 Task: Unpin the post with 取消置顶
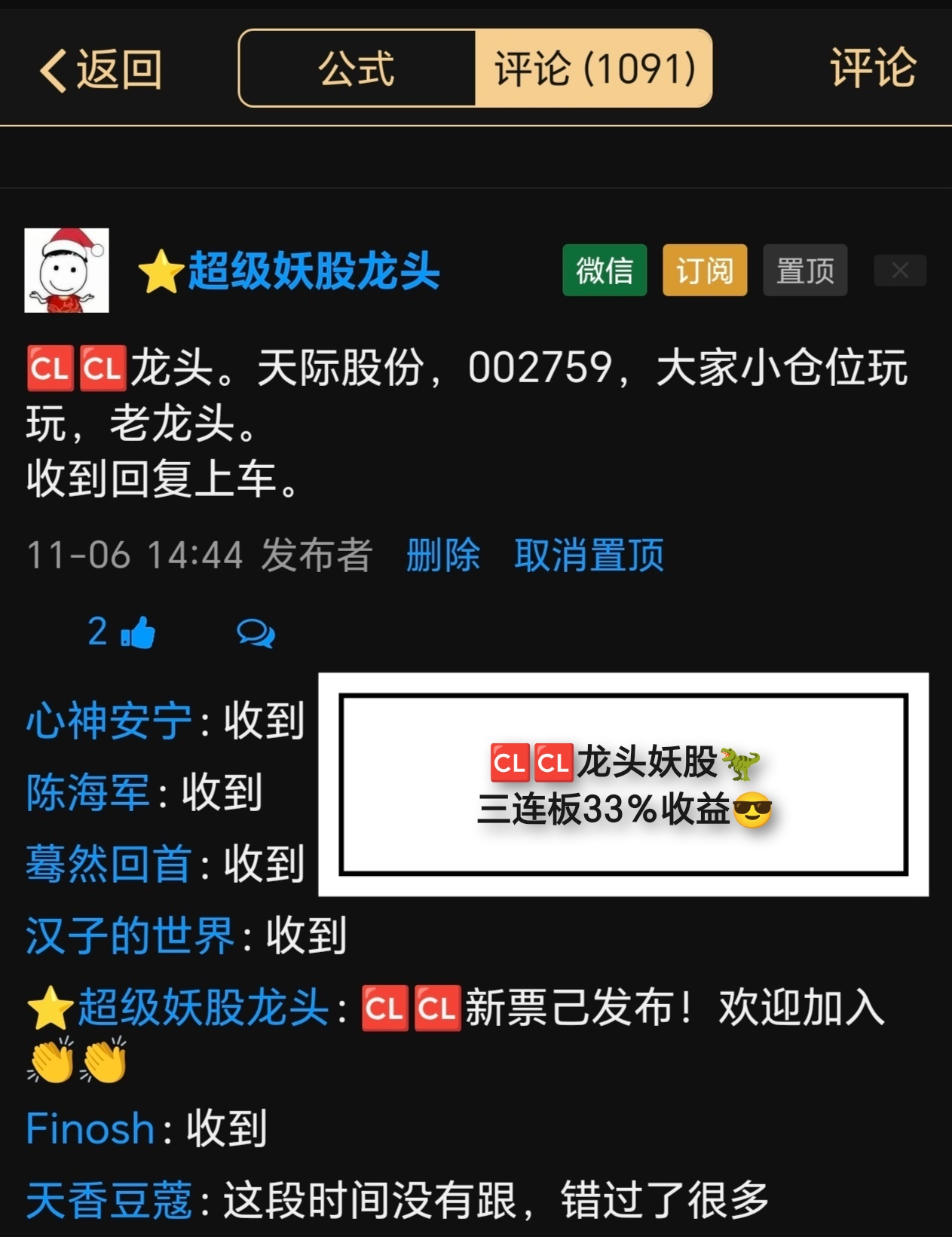pos(589,556)
